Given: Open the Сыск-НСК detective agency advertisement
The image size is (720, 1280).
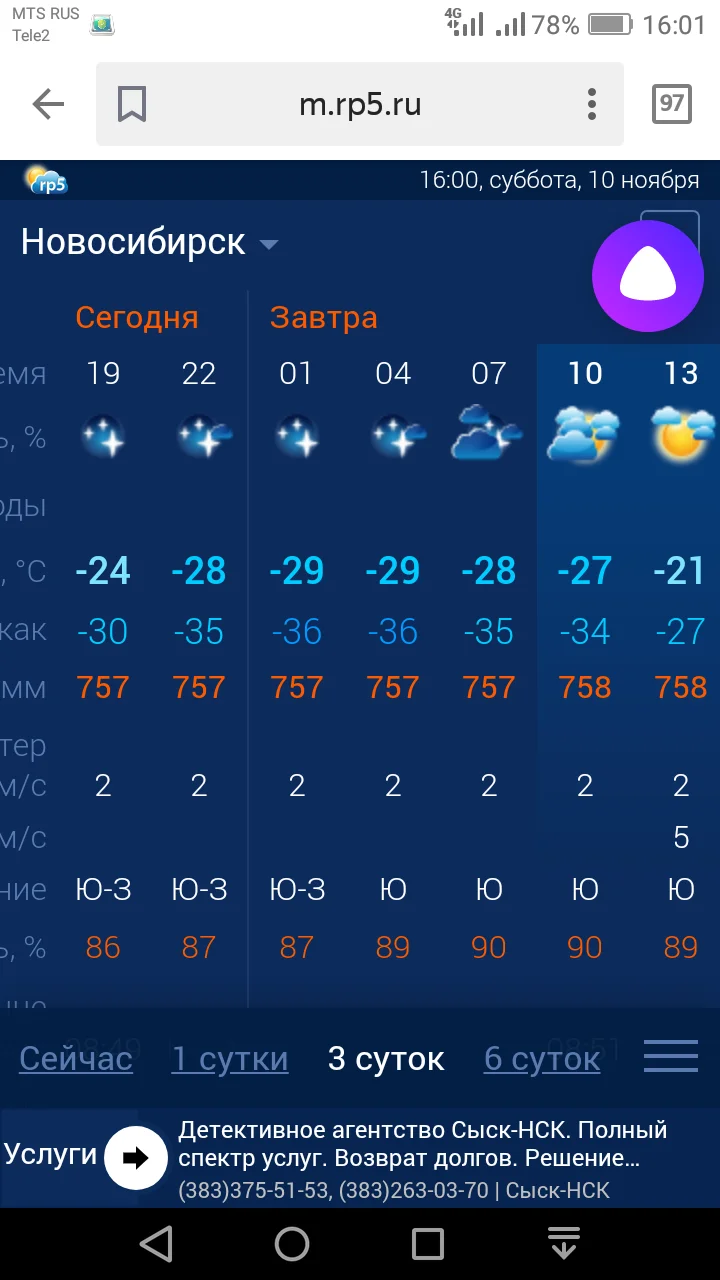Looking at the screenshot, I should (x=420, y=1155).
